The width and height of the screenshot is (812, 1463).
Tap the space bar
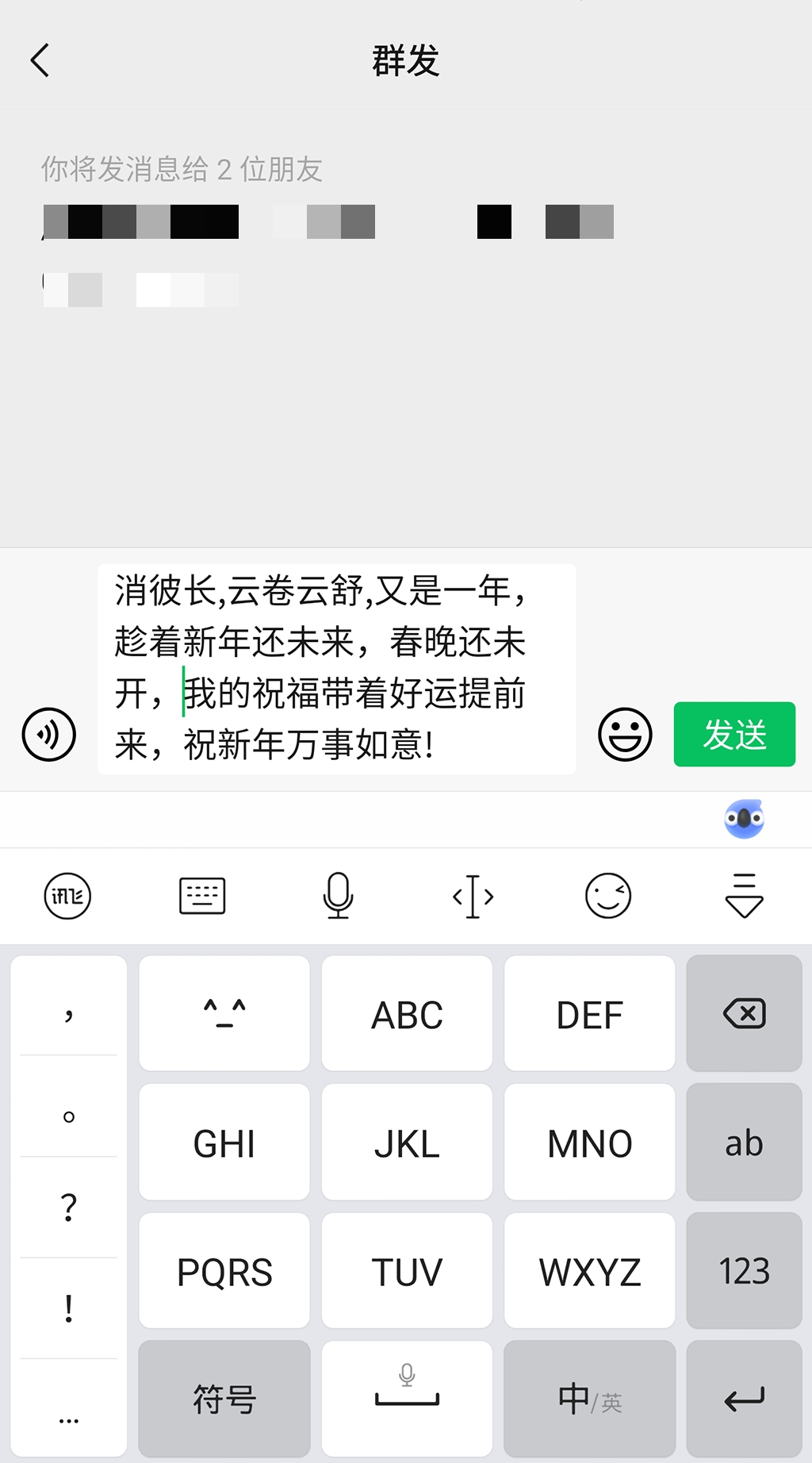click(x=406, y=1399)
